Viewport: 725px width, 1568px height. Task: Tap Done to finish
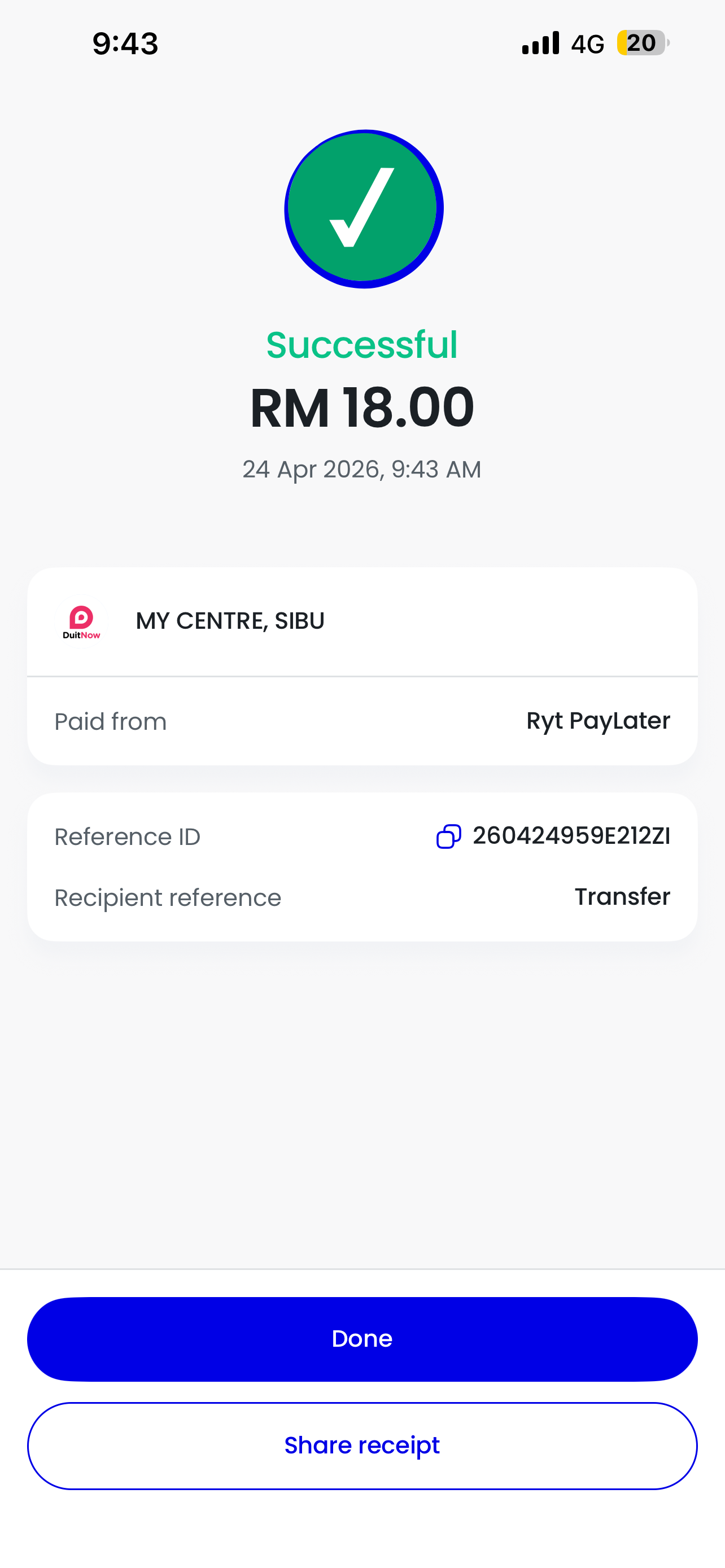pos(362,1338)
